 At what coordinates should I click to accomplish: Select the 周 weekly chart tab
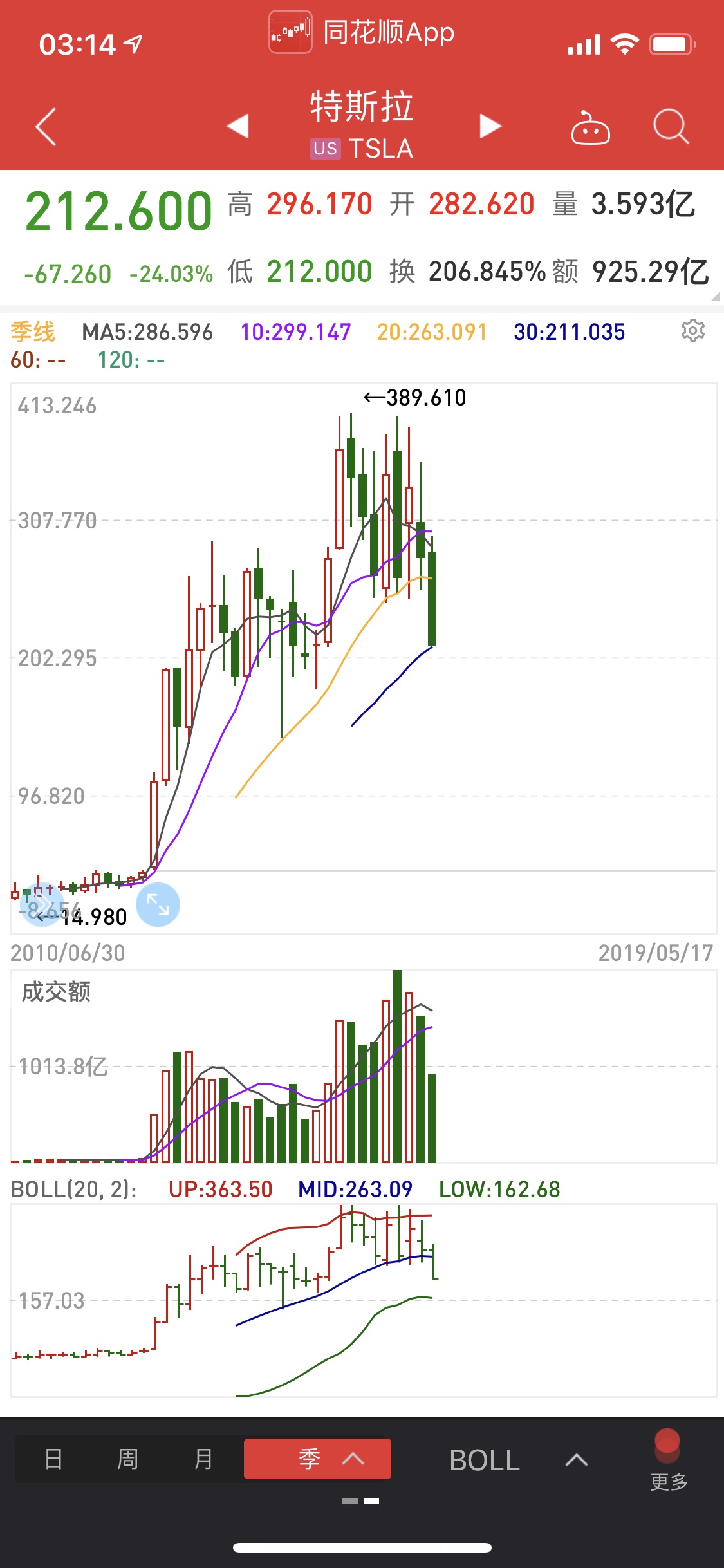point(127,1459)
